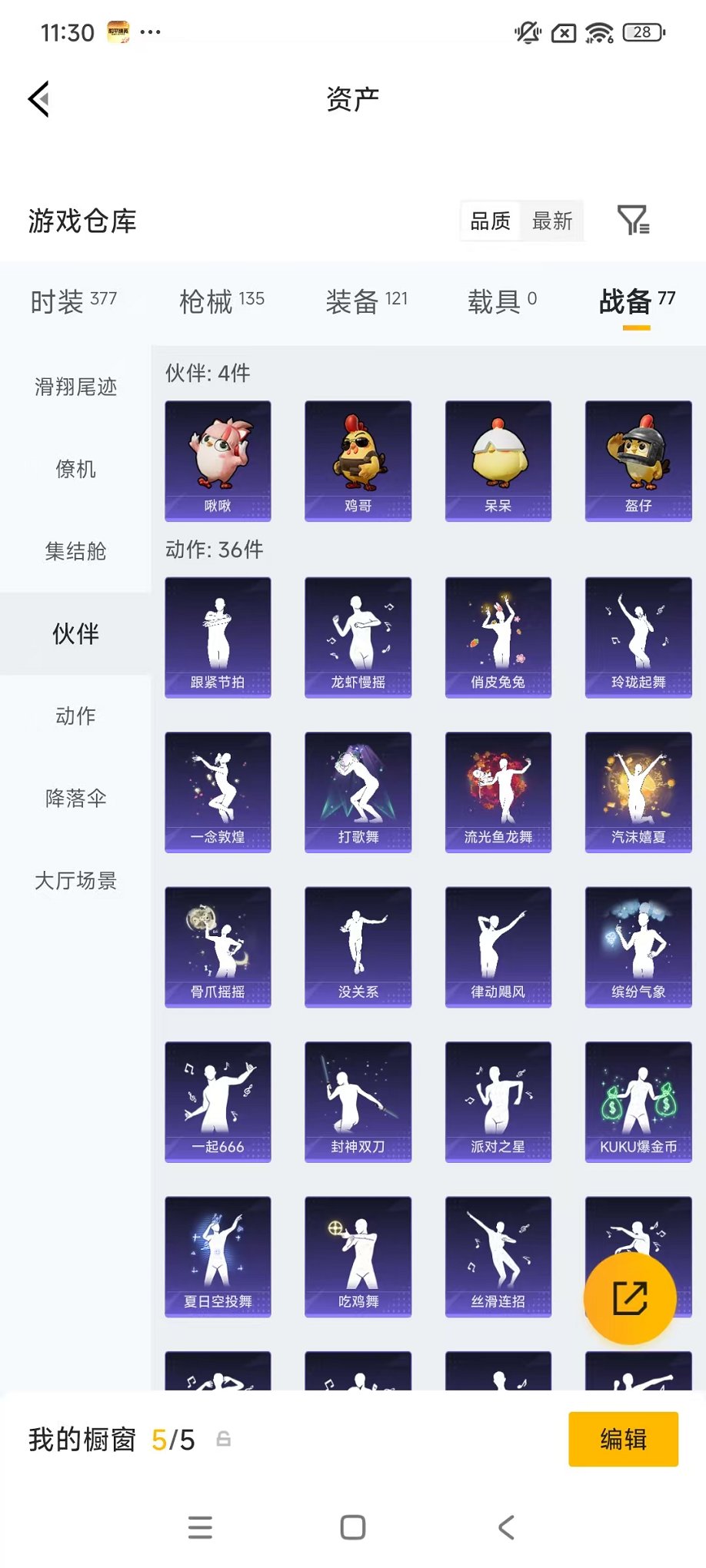Select the 盔仔 companion thumbnail

638,460
